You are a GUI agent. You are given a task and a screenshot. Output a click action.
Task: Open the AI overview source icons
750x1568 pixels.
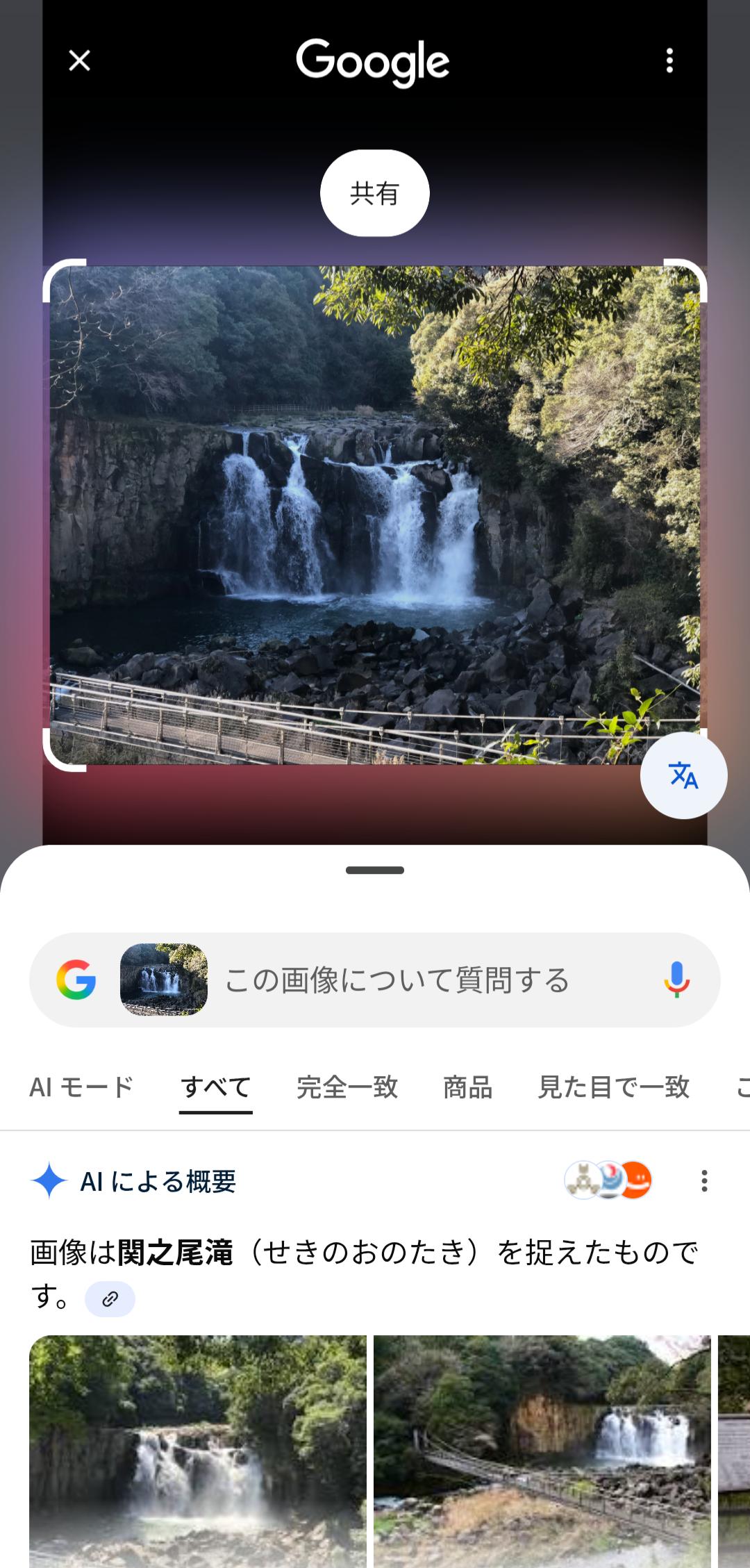point(608,1180)
